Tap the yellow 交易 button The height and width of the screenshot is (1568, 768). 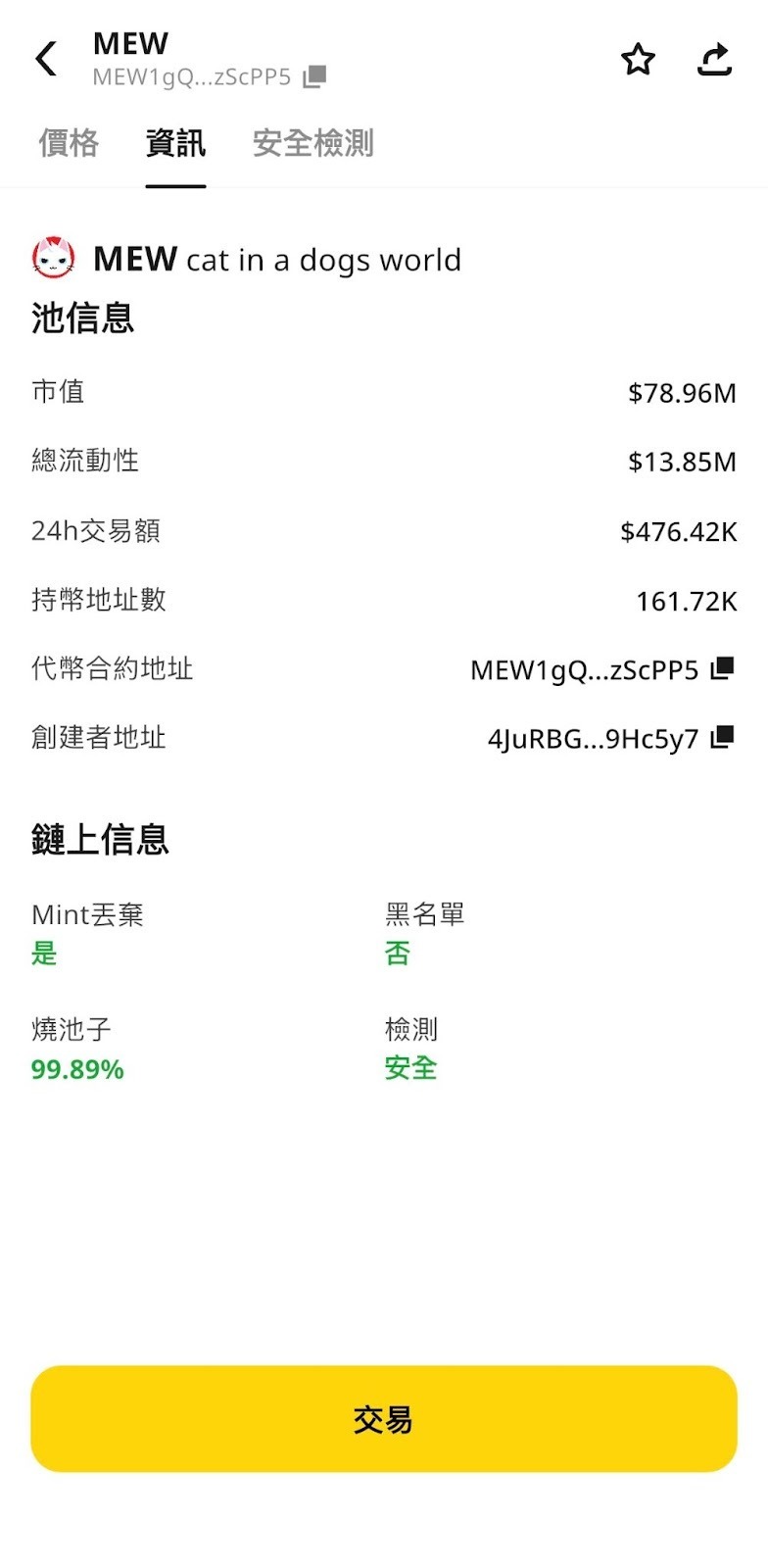click(384, 1418)
